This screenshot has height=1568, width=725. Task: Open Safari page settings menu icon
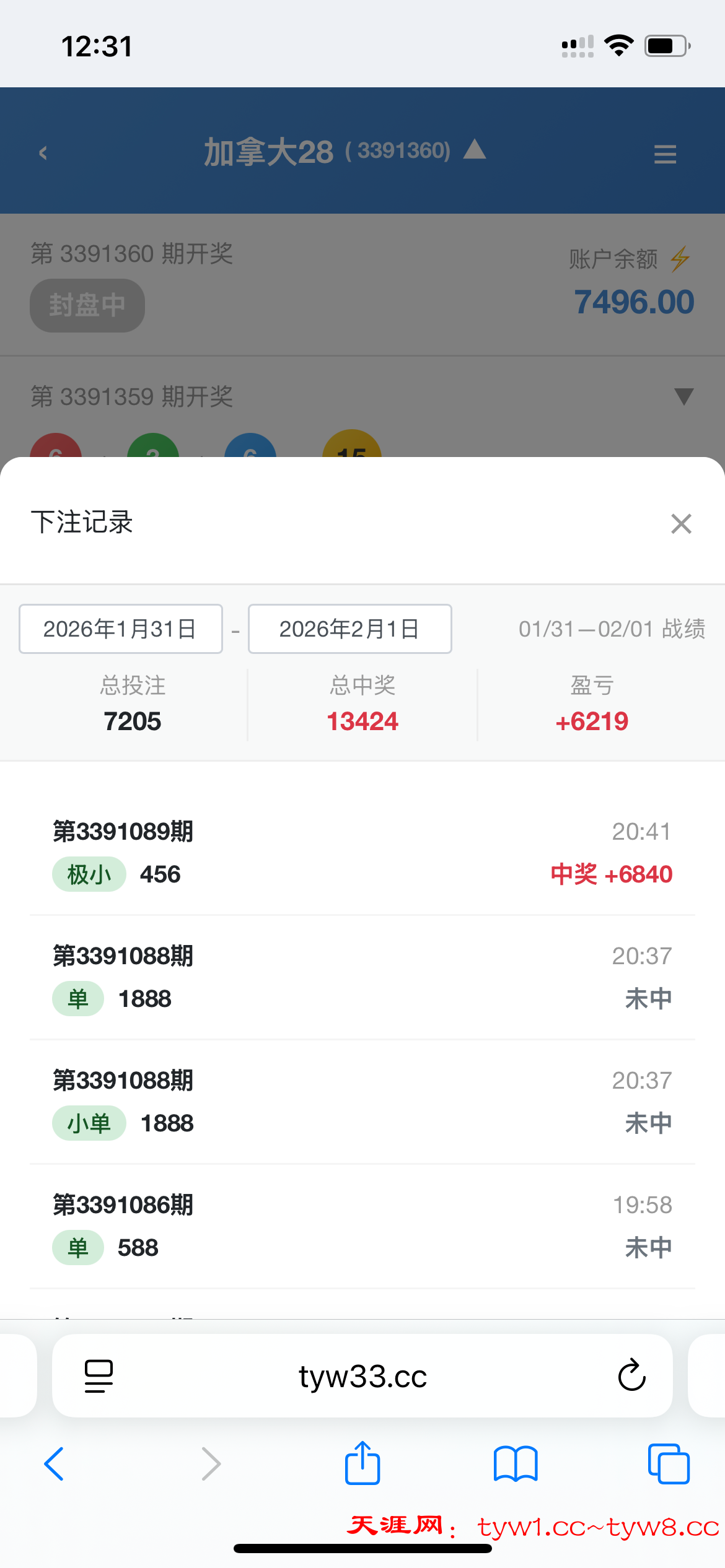[99, 1376]
